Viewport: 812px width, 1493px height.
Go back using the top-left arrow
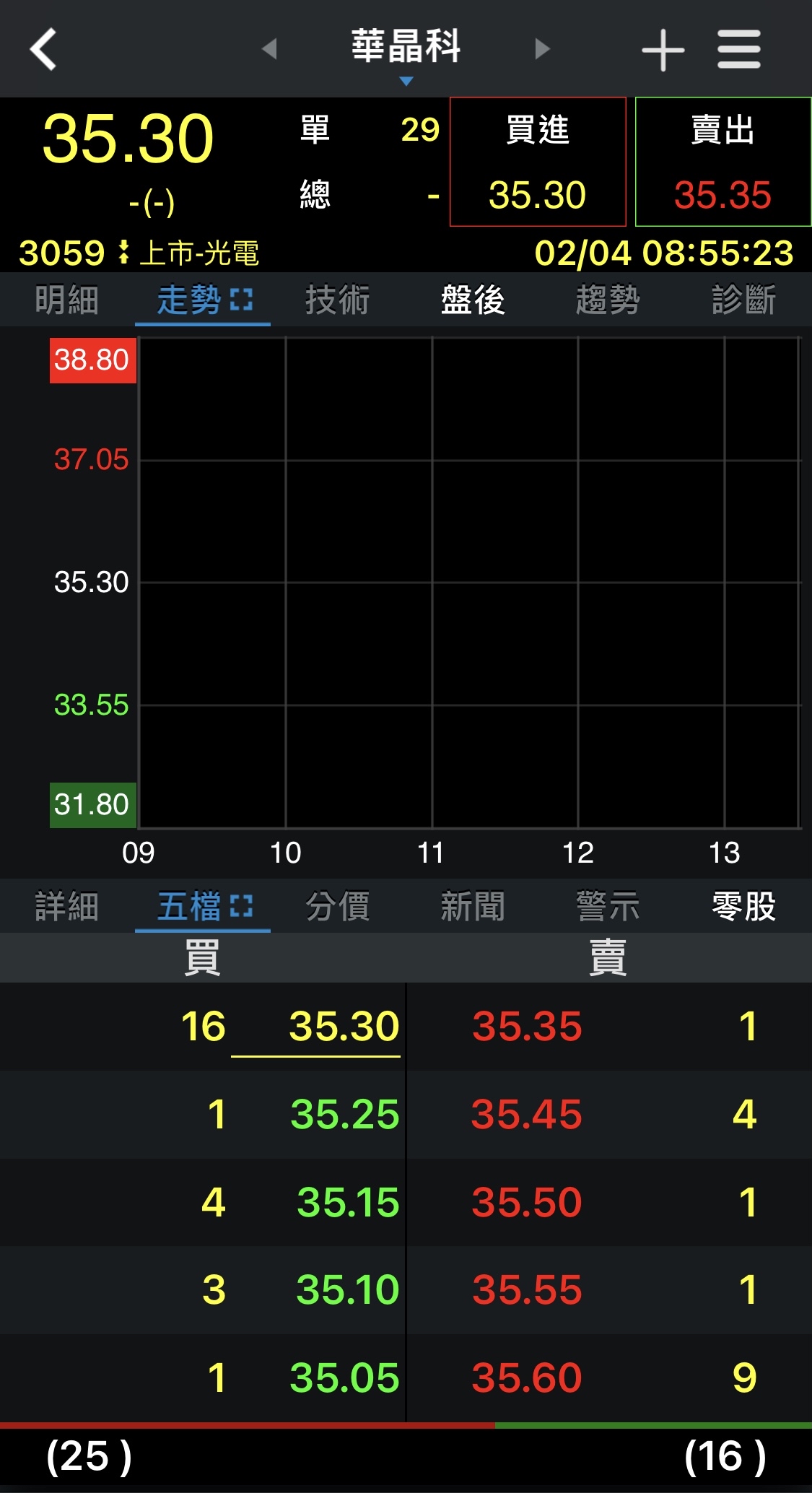pyautogui.click(x=43, y=49)
